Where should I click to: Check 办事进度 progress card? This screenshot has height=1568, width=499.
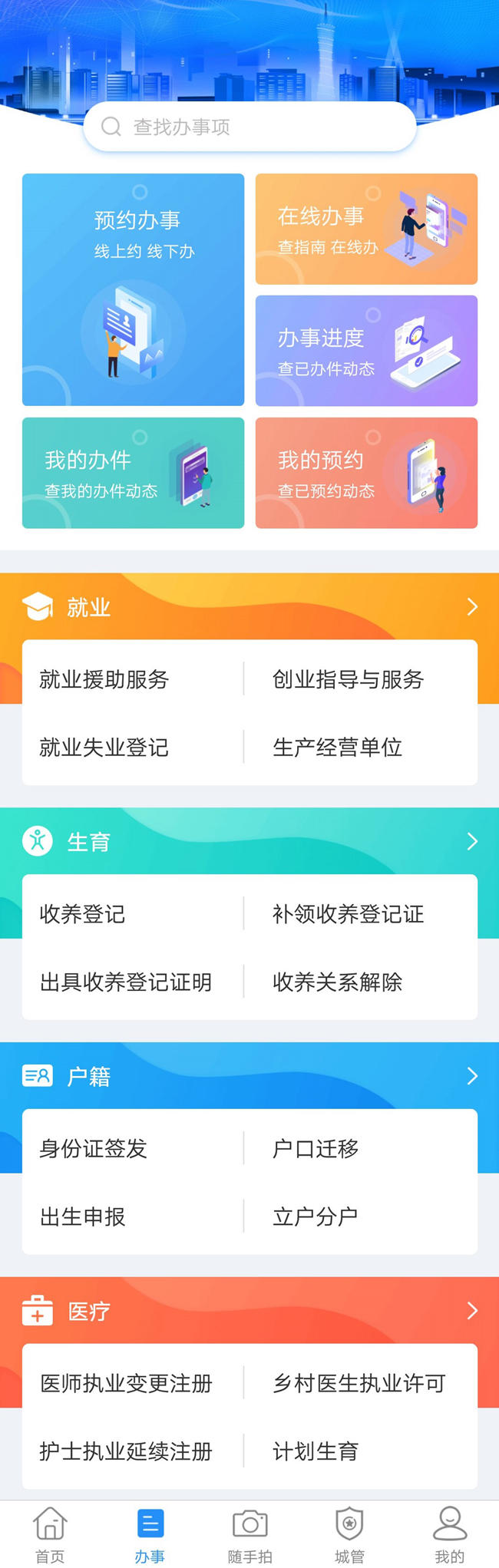click(366, 351)
